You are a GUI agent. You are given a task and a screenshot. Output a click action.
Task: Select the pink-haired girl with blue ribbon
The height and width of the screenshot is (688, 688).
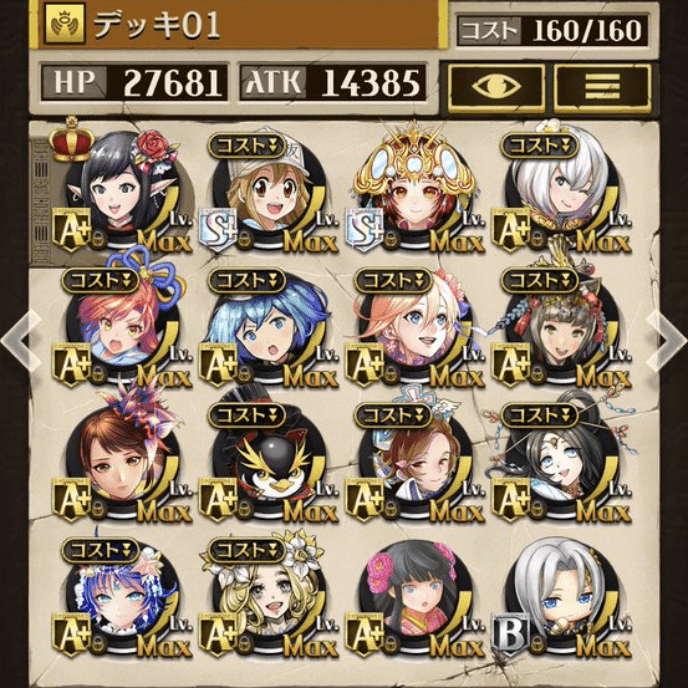tap(116, 327)
